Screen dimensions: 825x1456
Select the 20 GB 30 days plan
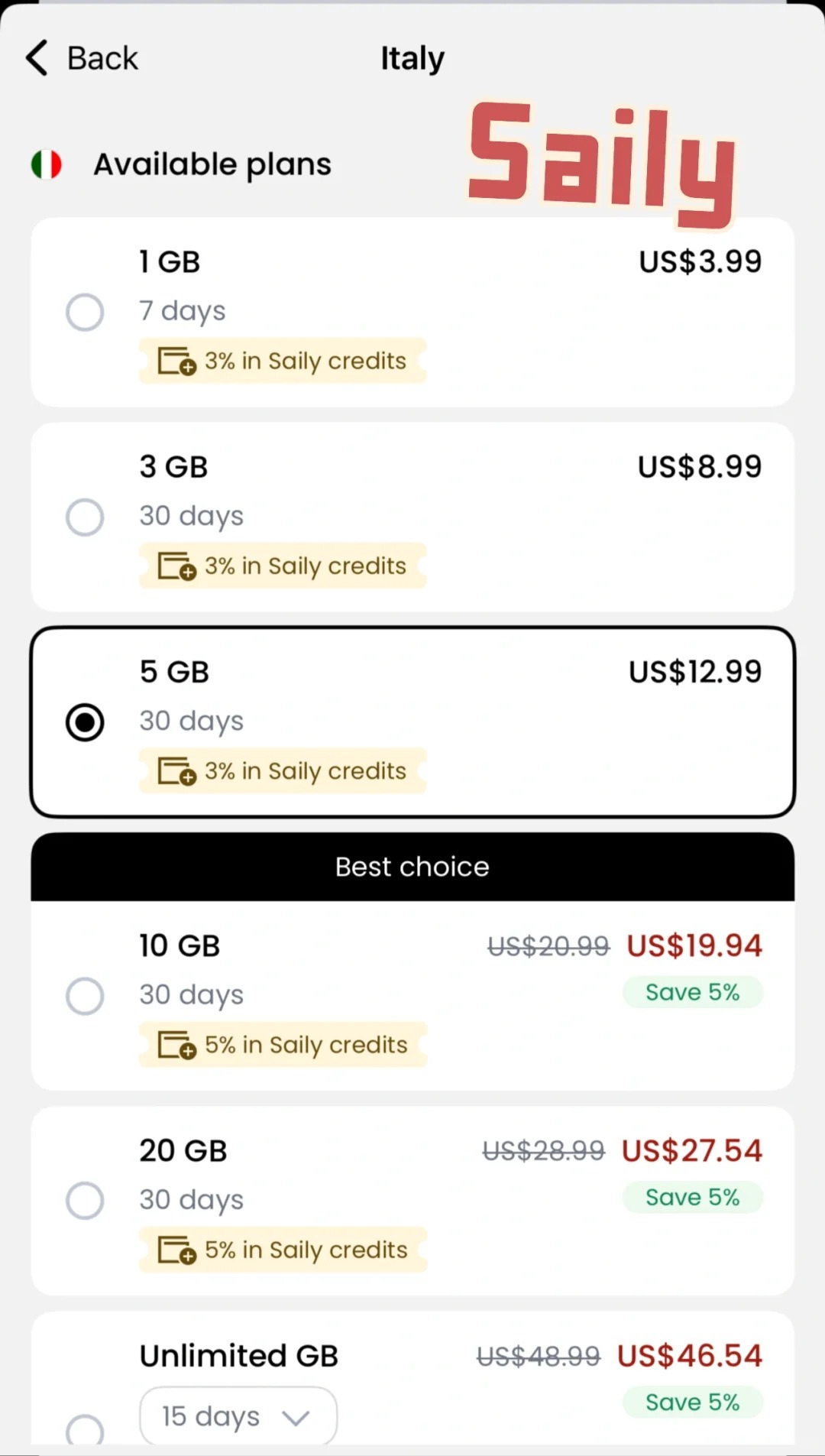coord(412,1200)
